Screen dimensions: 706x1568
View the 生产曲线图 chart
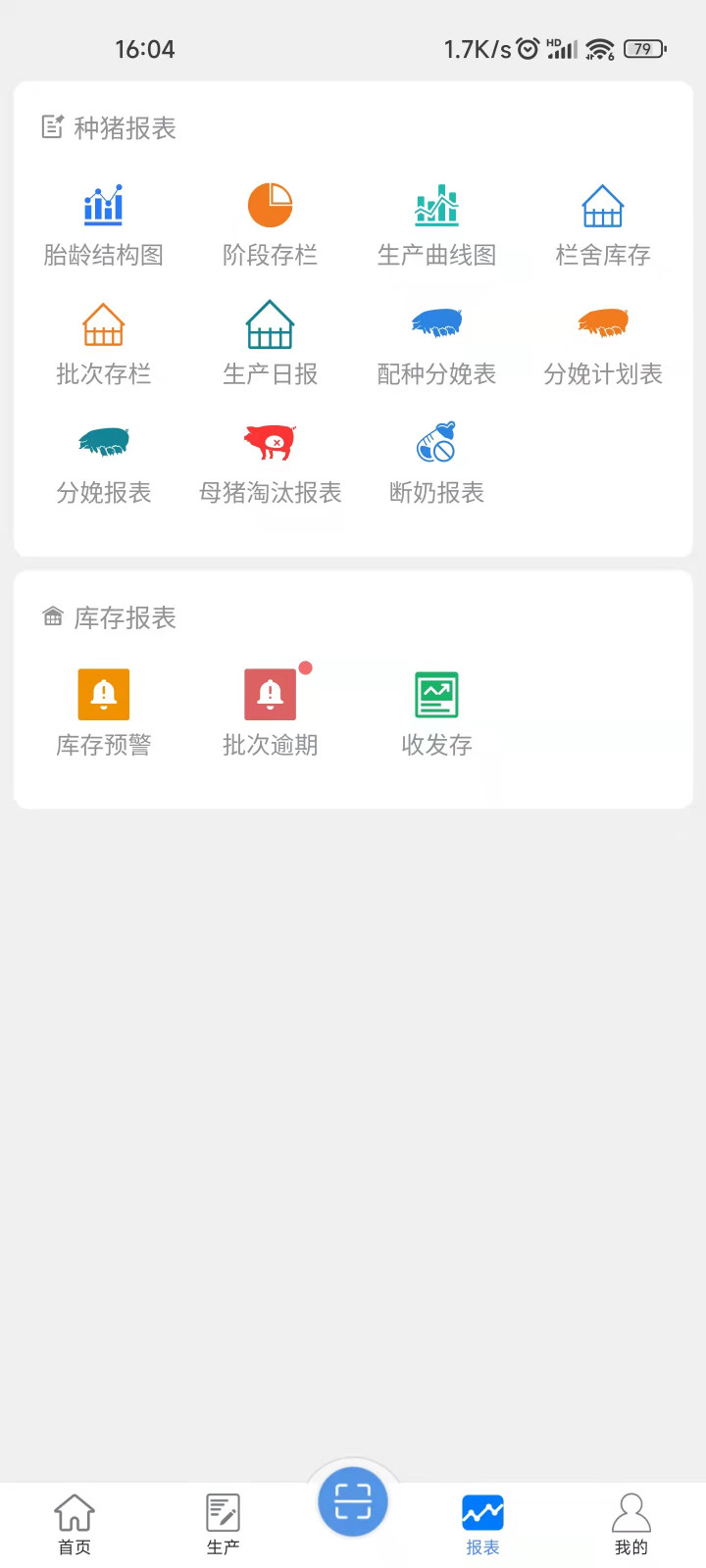(x=436, y=225)
